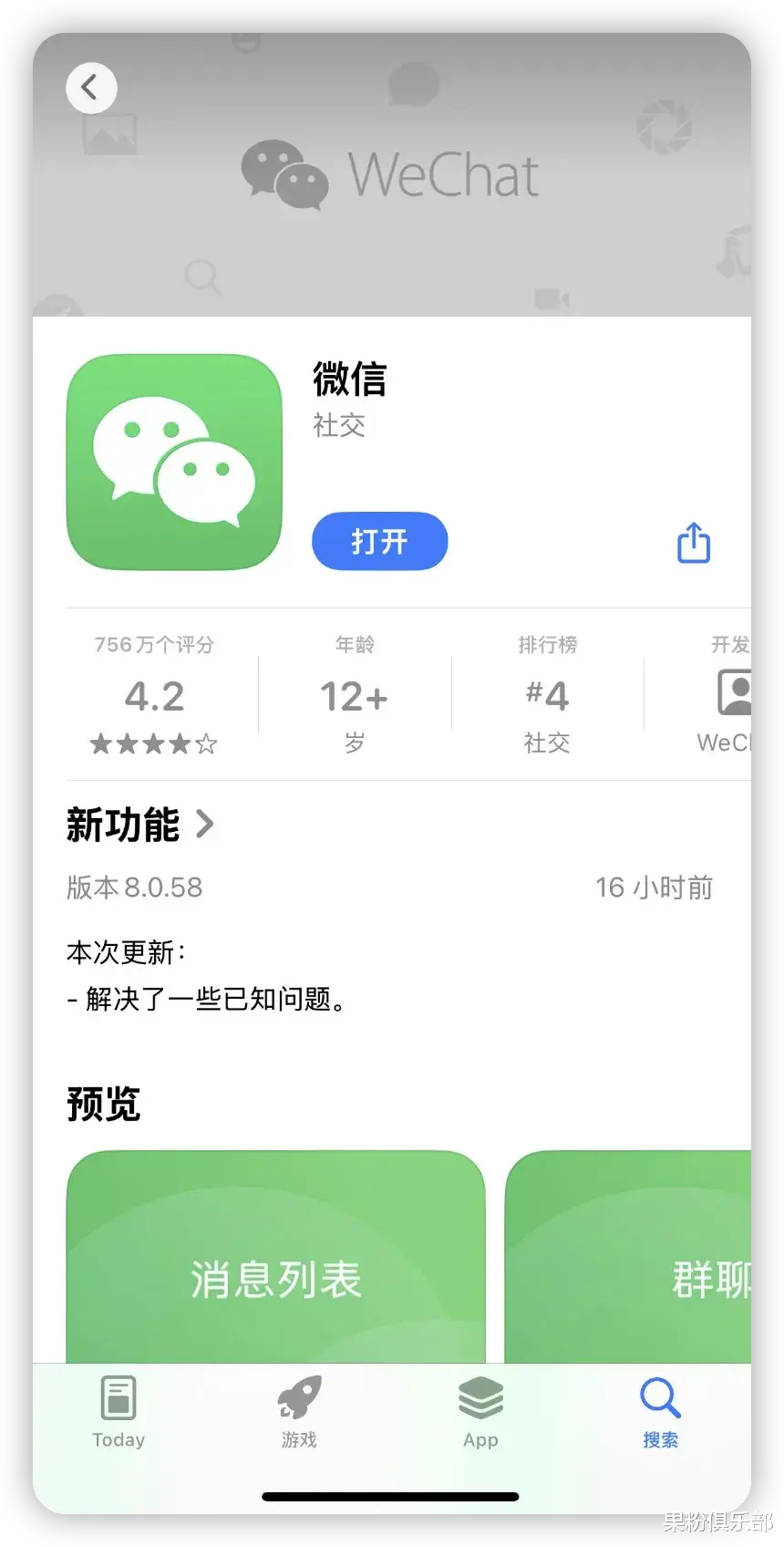
Task: Go back using the top-left arrow
Action: 91,88
